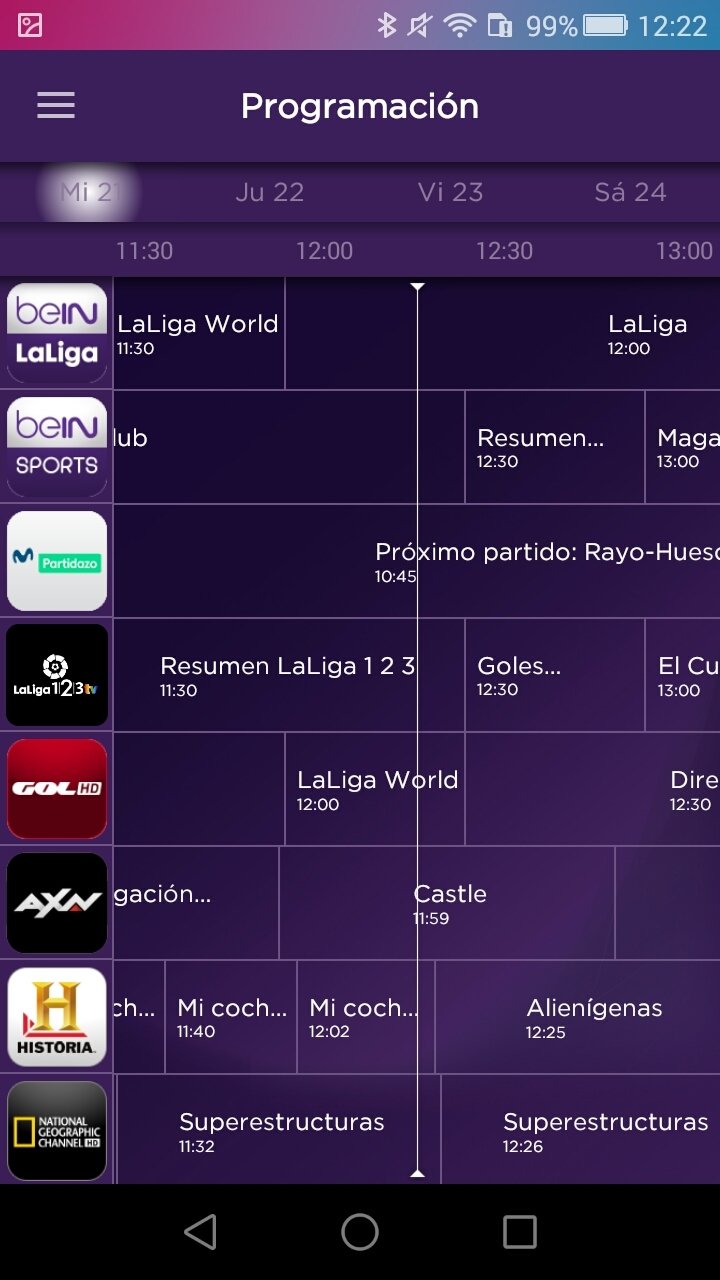This screenshot has width=720, height=1280.
Task: Open the Movistar Partidazo channel
Action: click(57, 561)
